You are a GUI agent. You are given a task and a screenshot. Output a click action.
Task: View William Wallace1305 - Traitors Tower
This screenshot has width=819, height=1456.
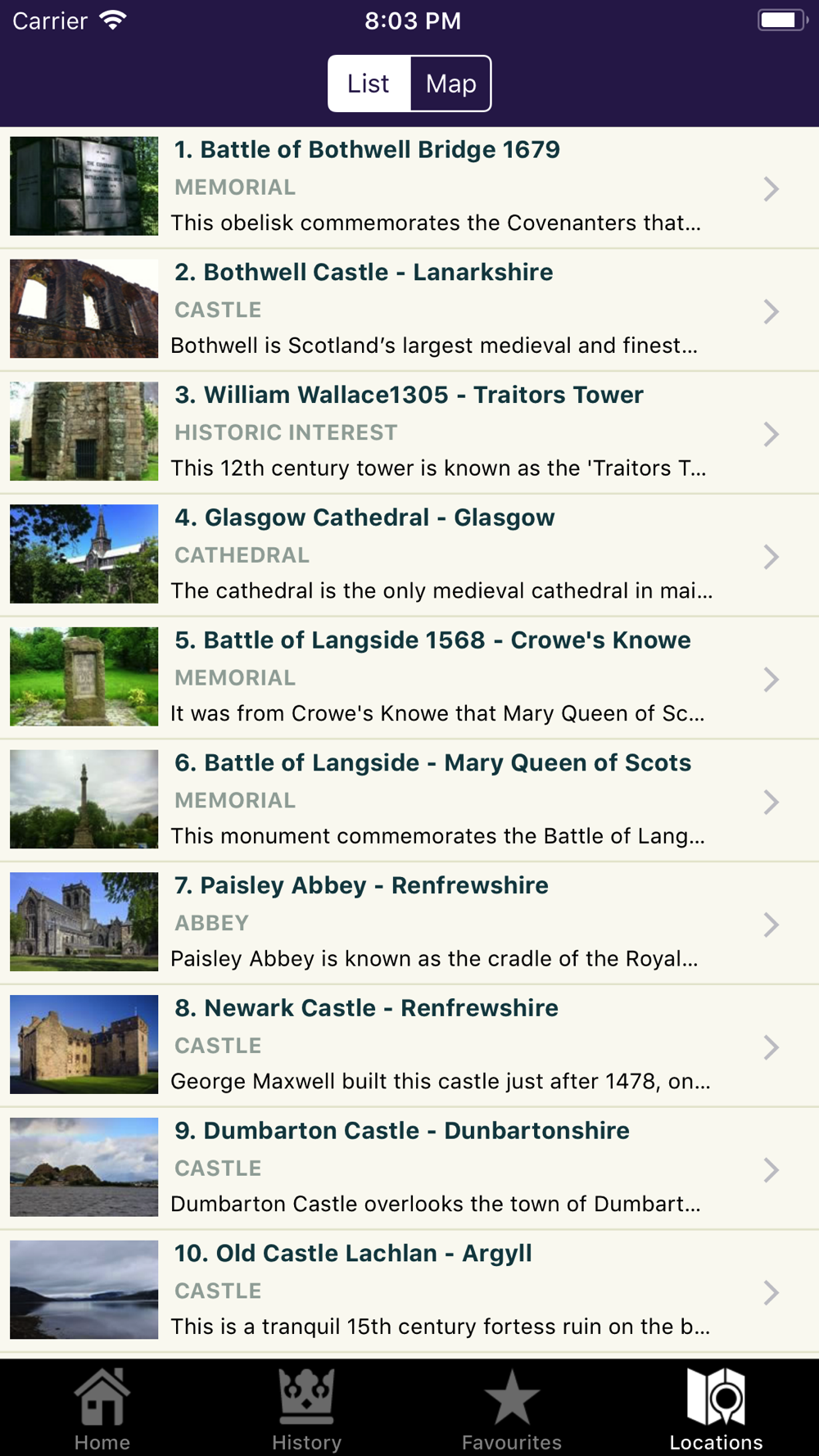click(409, 432)
